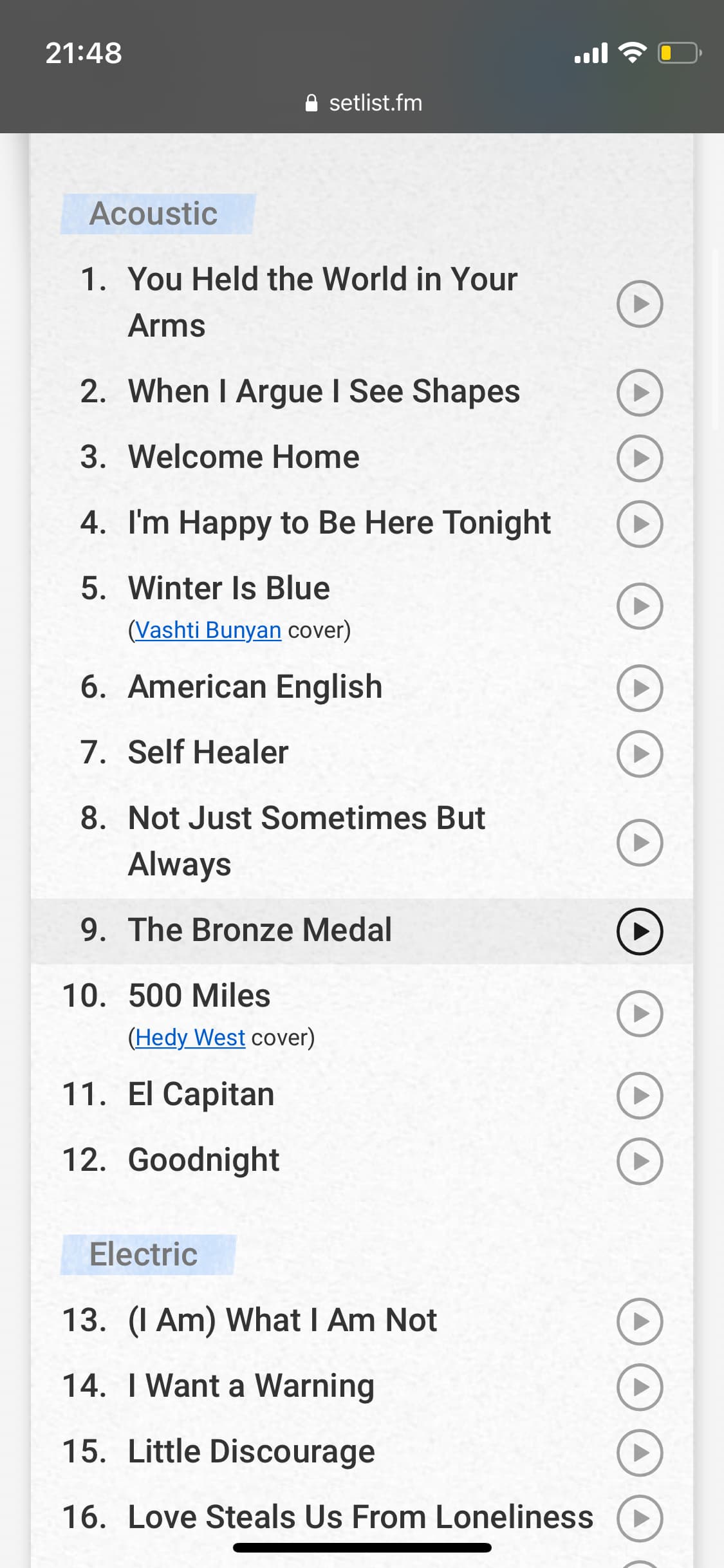Play El Capitan
This screenshot has height=1568, width=724.
pyautogui.click(x=639, y=1096)
